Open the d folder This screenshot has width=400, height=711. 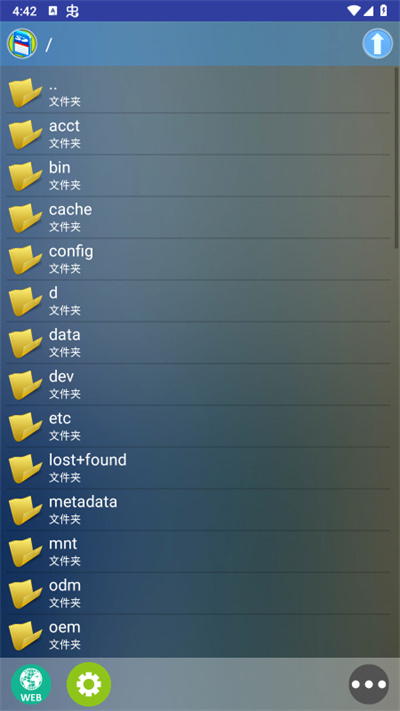pyautogui.click(x=198, y=301)
